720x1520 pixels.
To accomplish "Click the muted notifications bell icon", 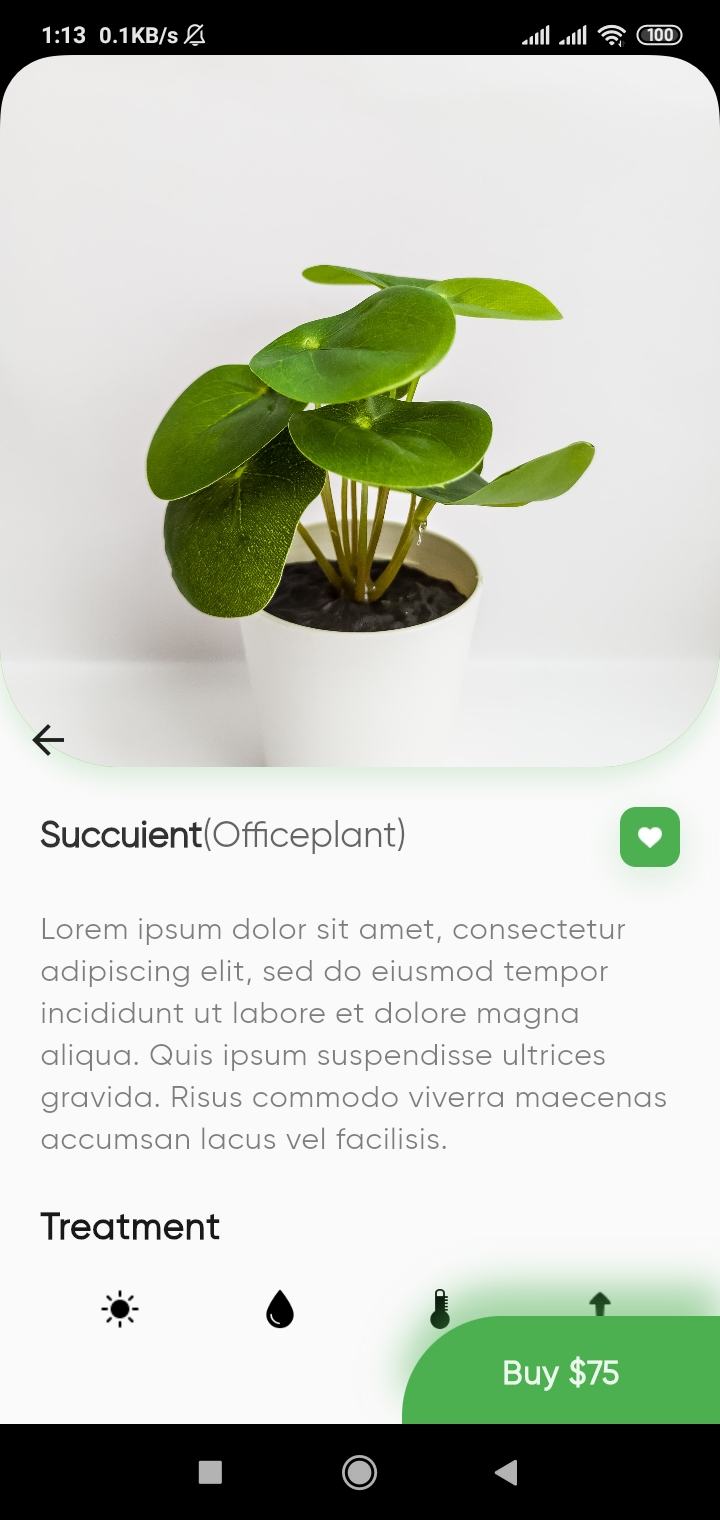I will coord(193,33).
